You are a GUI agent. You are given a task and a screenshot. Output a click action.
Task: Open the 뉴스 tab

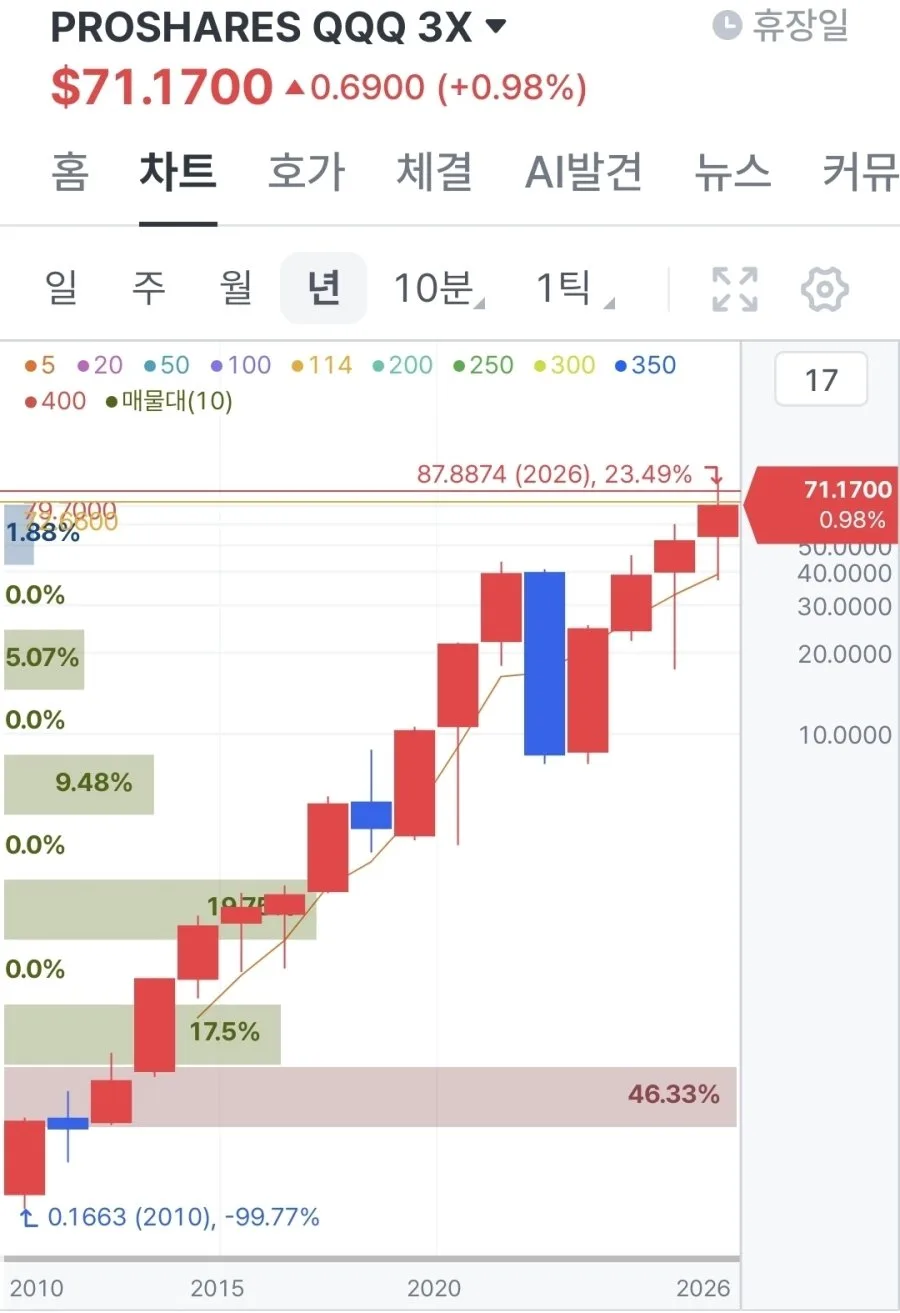(733, 172)
